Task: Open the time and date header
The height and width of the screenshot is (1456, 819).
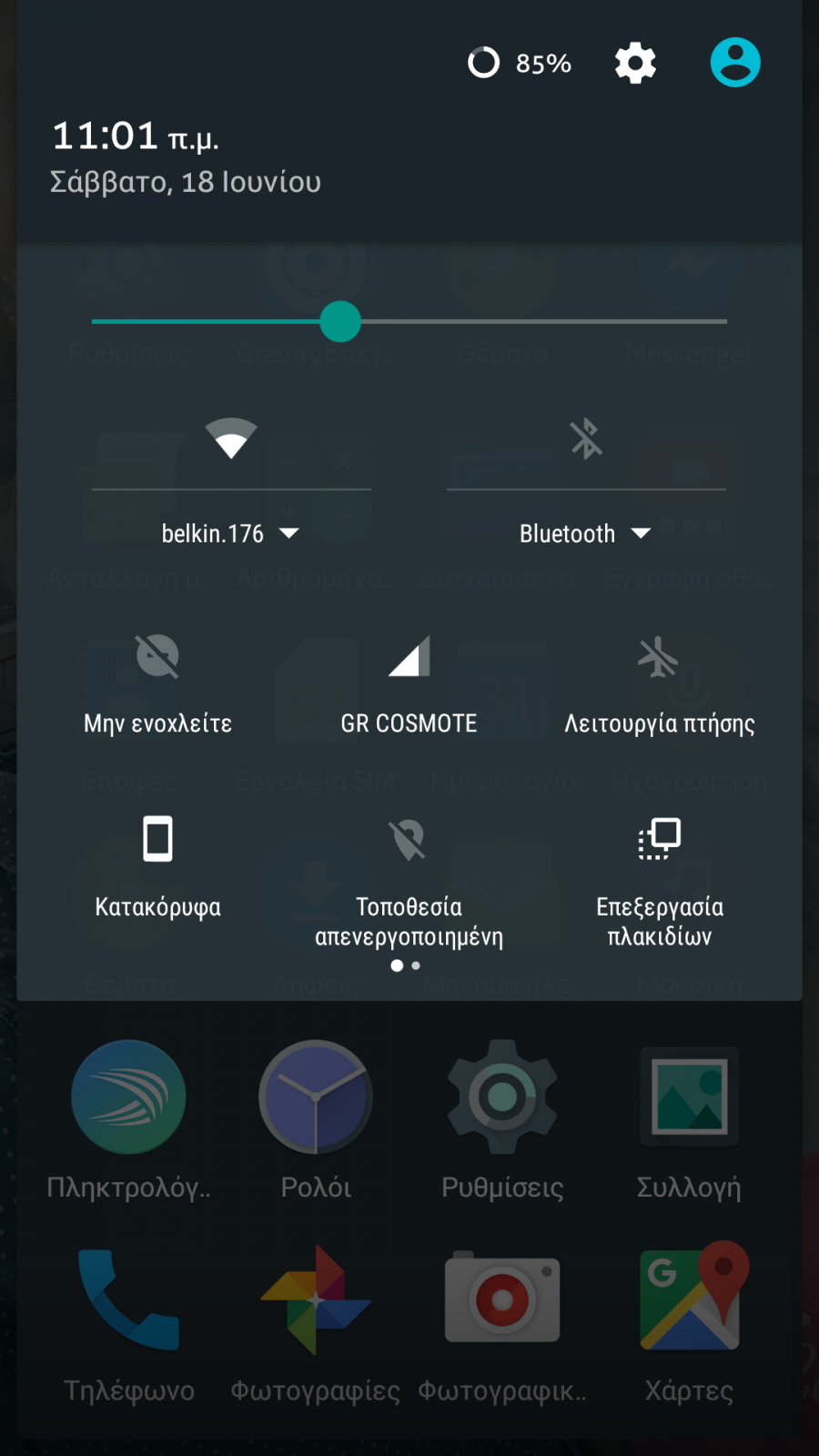Action: point(187,157)
